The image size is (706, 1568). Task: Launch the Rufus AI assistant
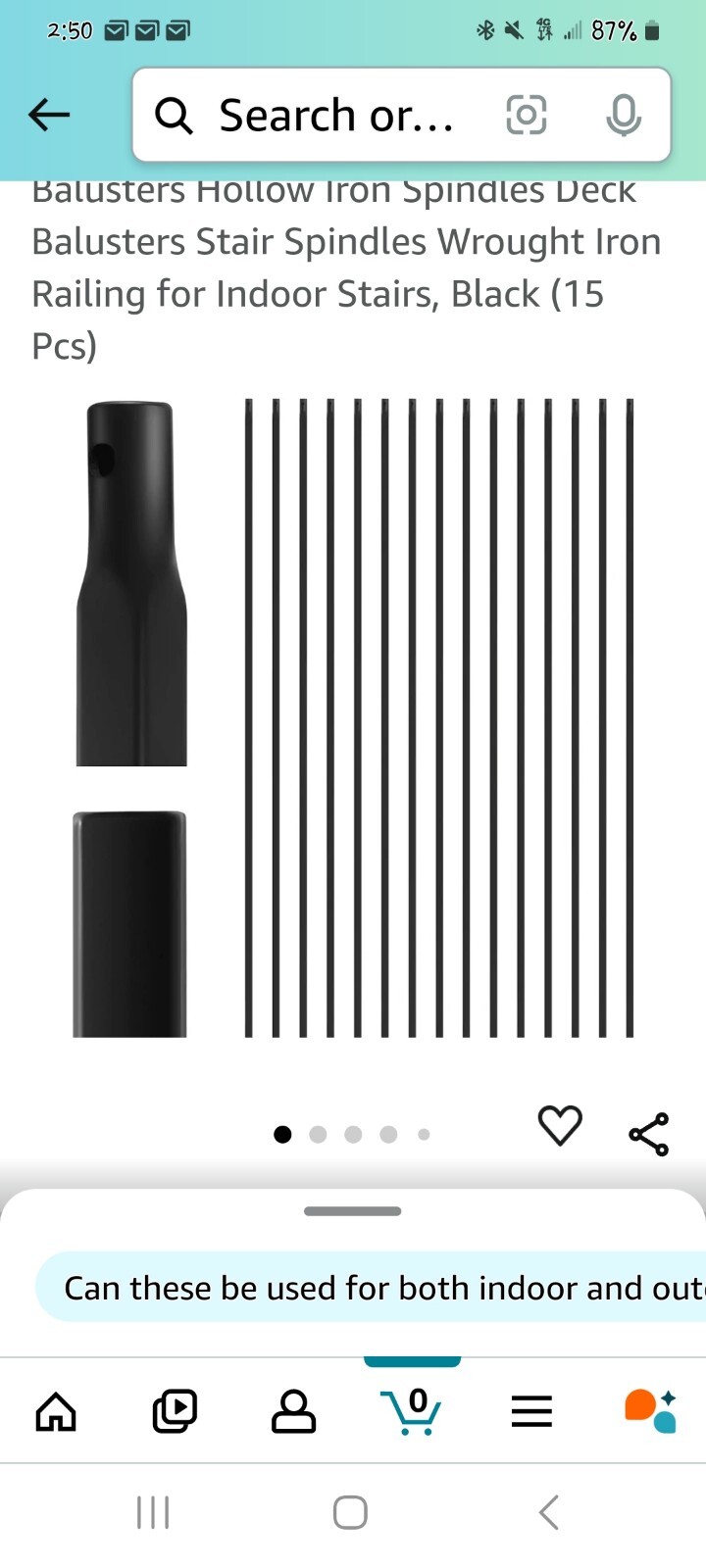tap(650, 1412)
